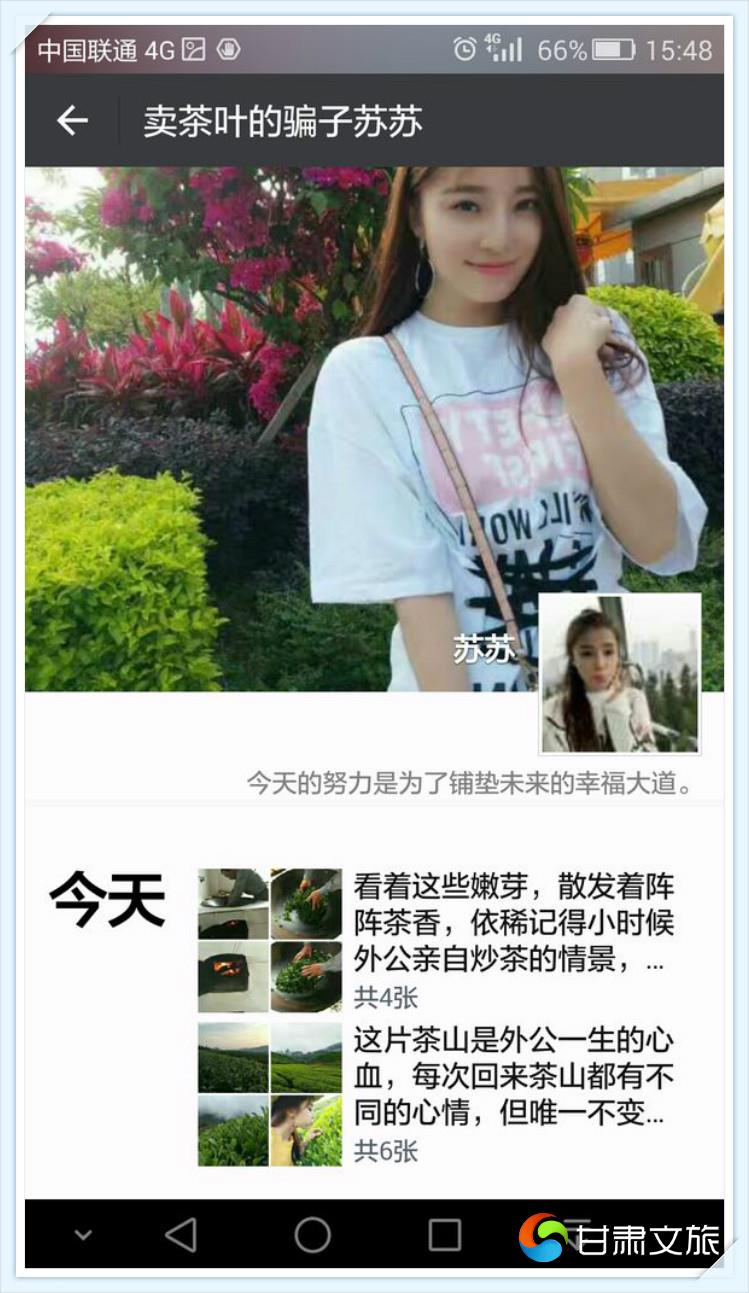View the tea frying photo collage thumbnail

(x=270, y=940)
